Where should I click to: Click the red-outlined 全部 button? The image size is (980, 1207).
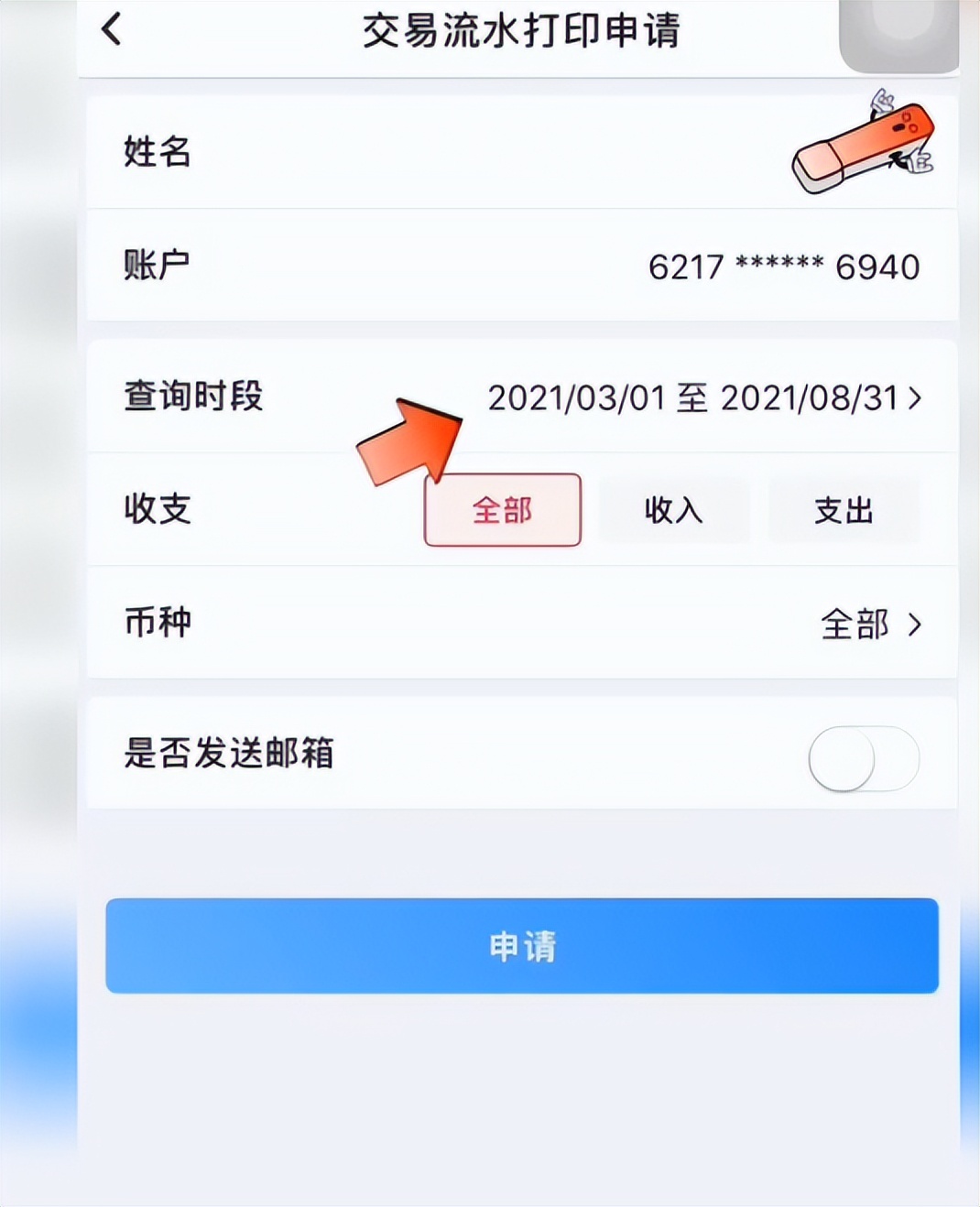[502, 512]
